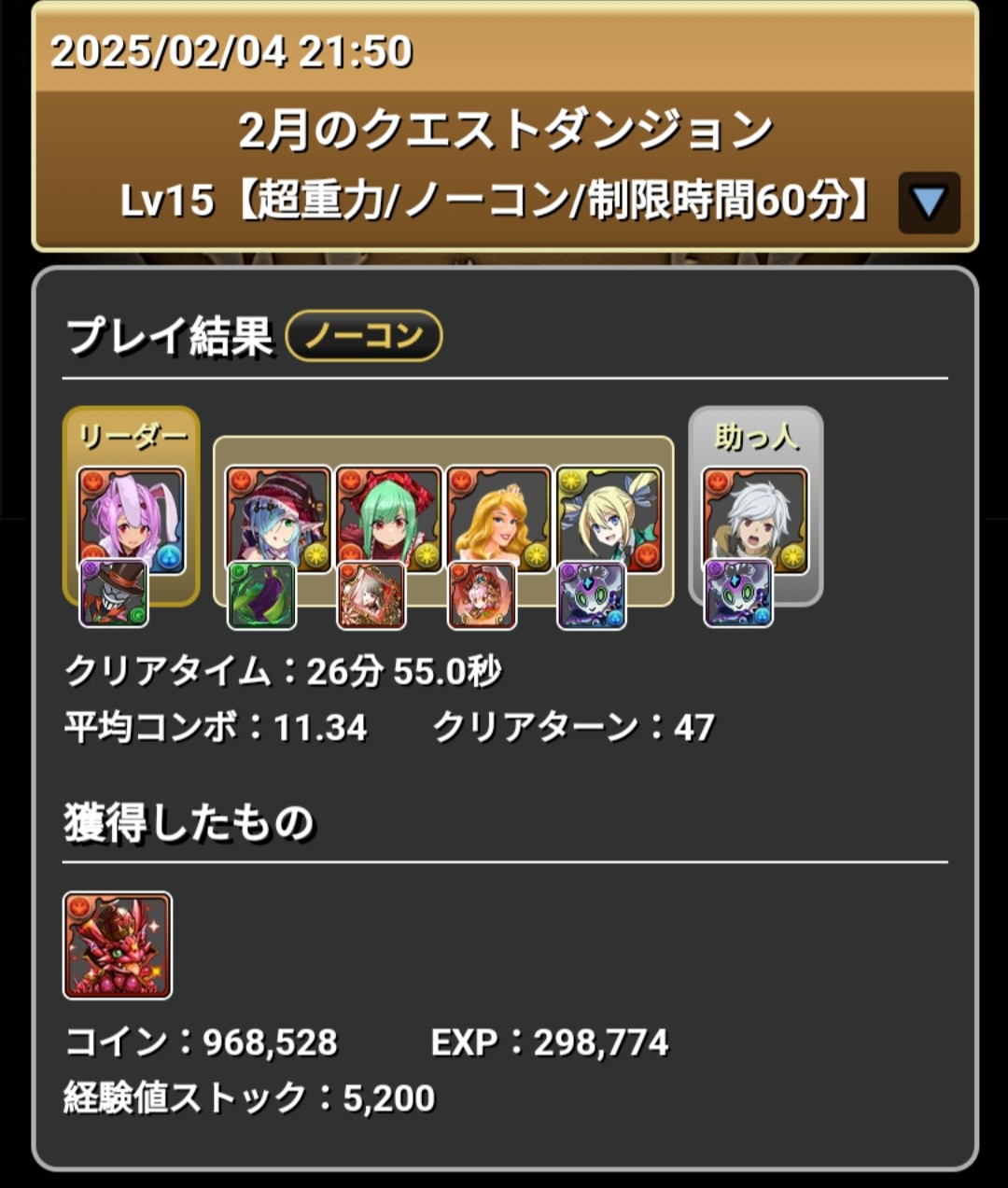Open the leader monster with rabbit ears
Viewport: 1008px width, 1188px height.
click(131, 519)
